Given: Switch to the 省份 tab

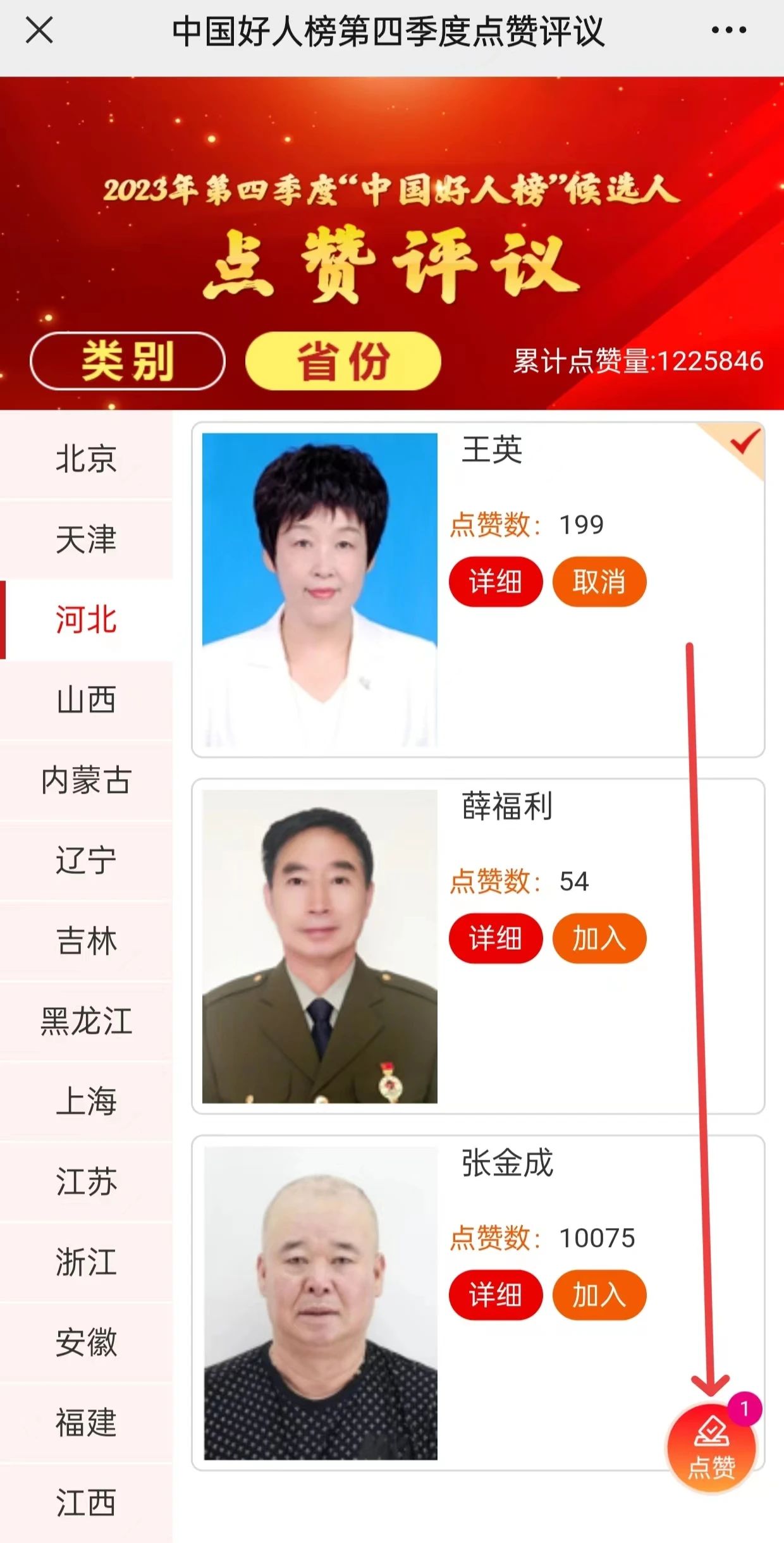Looking at the screenshot, I should pyautogui.click(x=343, y=361).
